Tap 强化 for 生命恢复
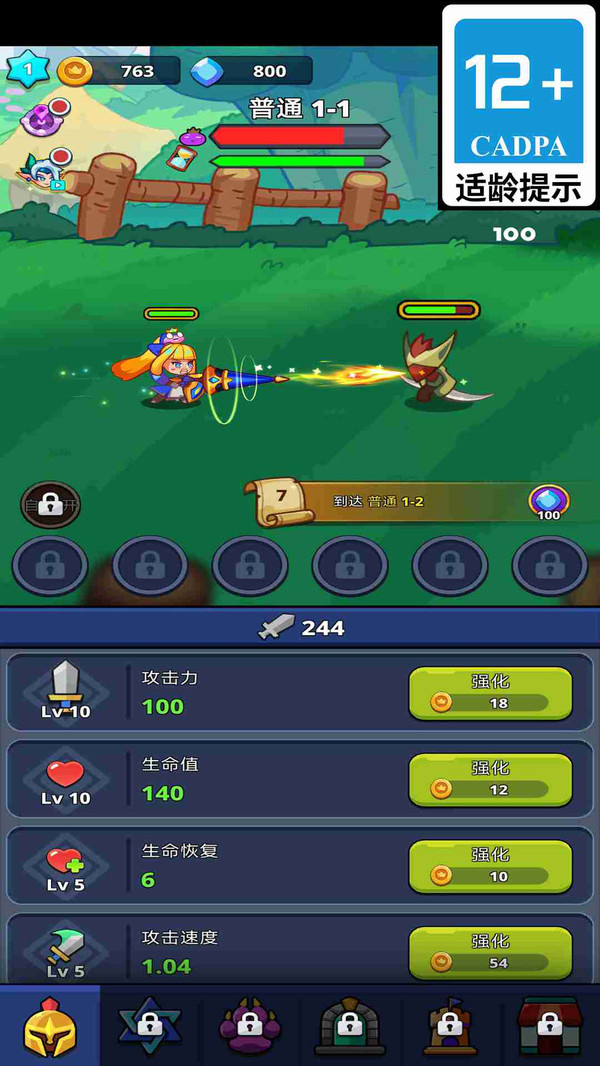The height and width of the screenshot is (1066, 600). (x=490, y=866)
